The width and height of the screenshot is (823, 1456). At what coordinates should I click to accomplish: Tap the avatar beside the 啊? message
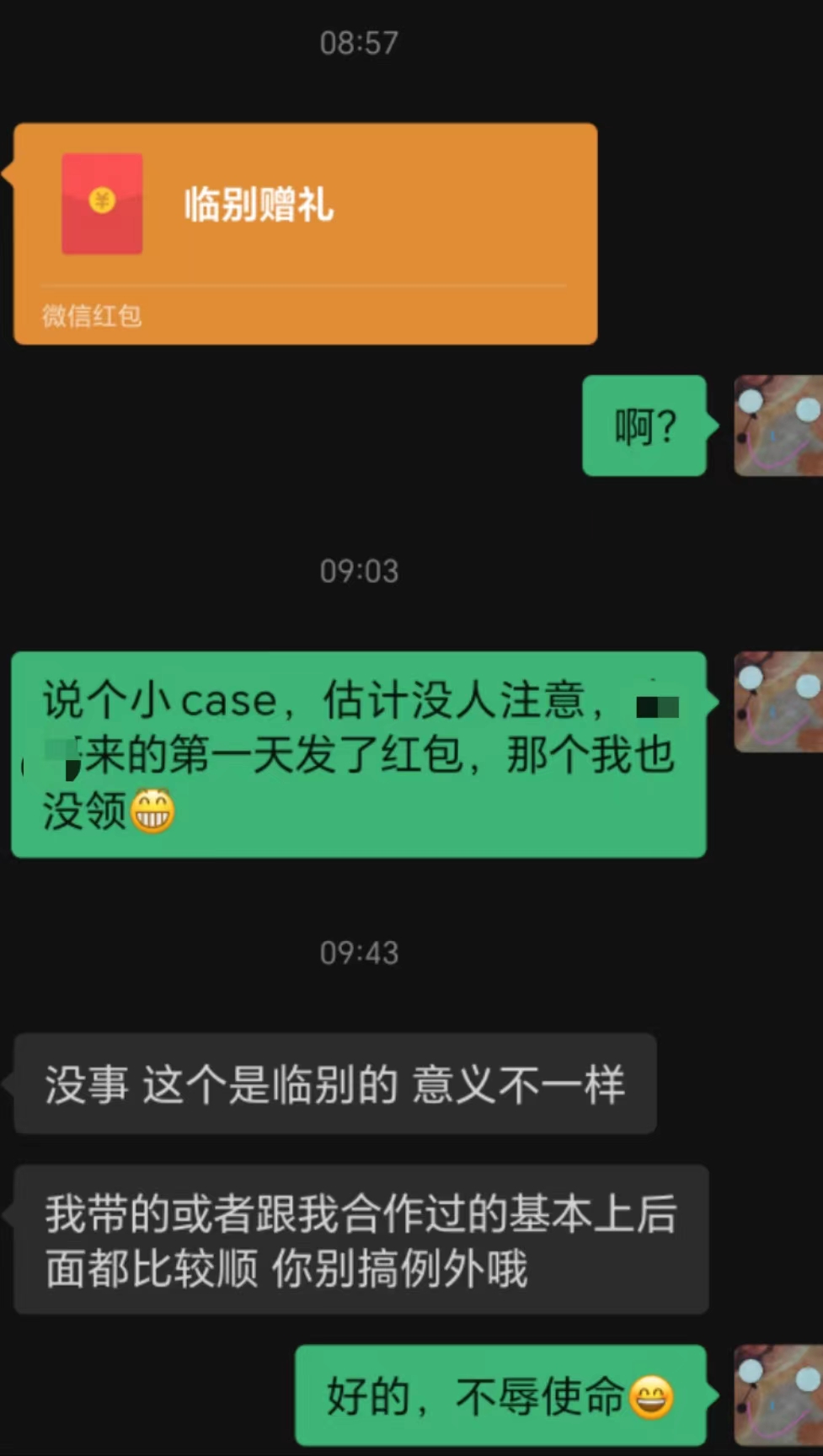[778, 426]
